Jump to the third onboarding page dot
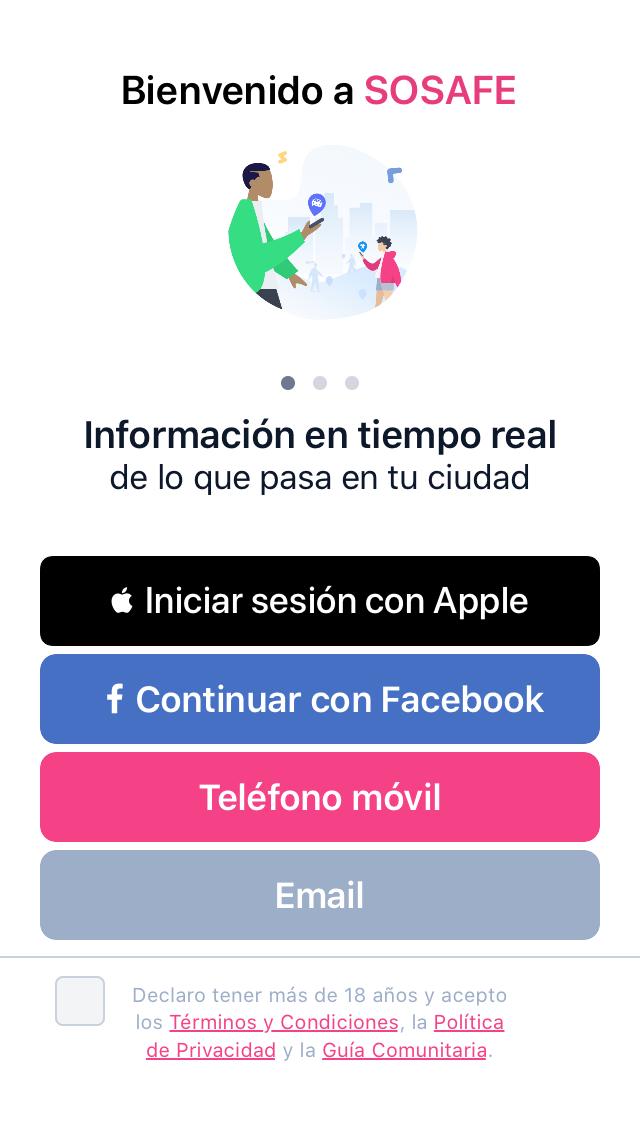The width and height of the screenshot is (640, 1136). coord(352,383)
